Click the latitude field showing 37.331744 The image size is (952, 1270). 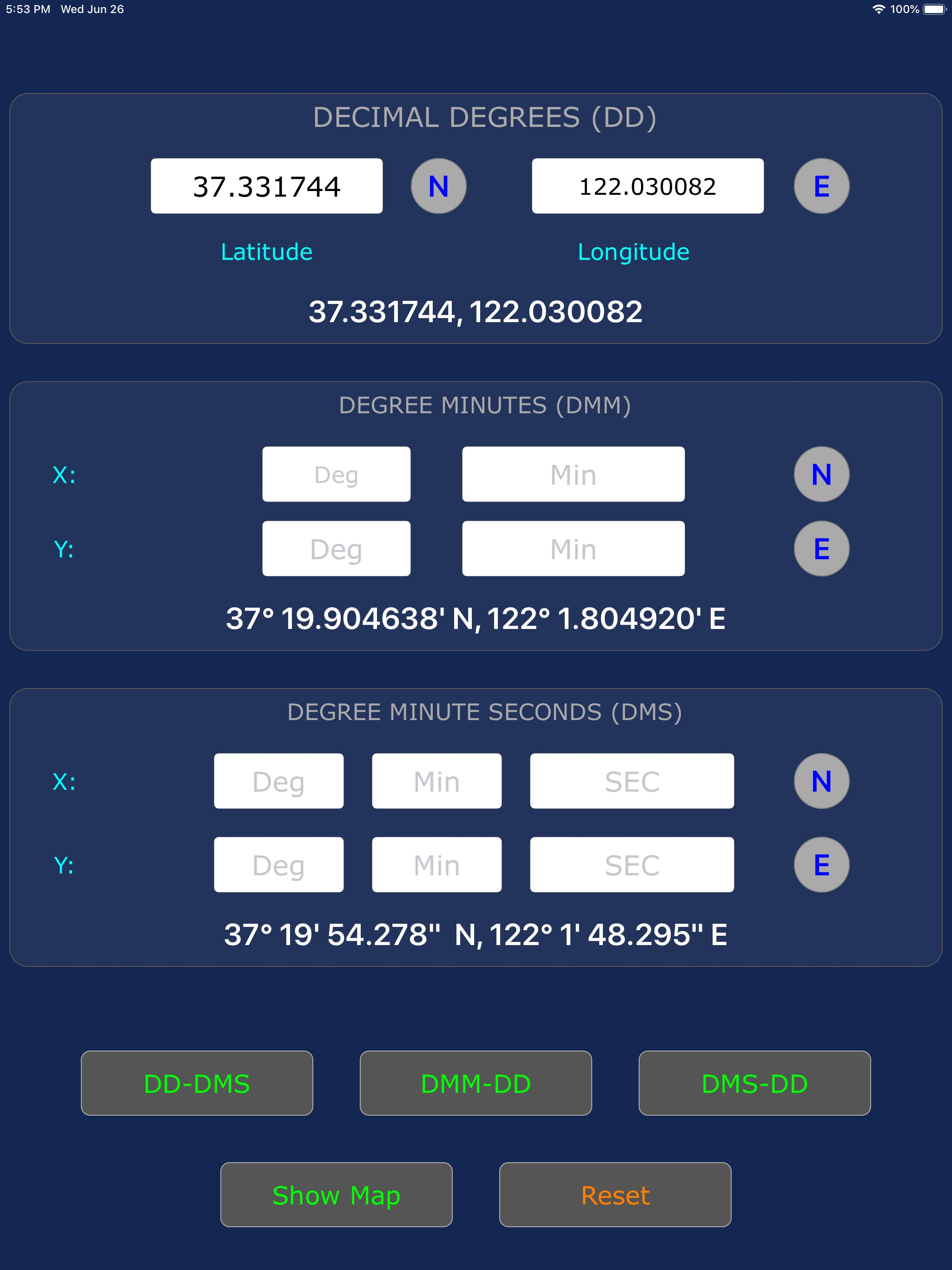(x=266, y=185)
